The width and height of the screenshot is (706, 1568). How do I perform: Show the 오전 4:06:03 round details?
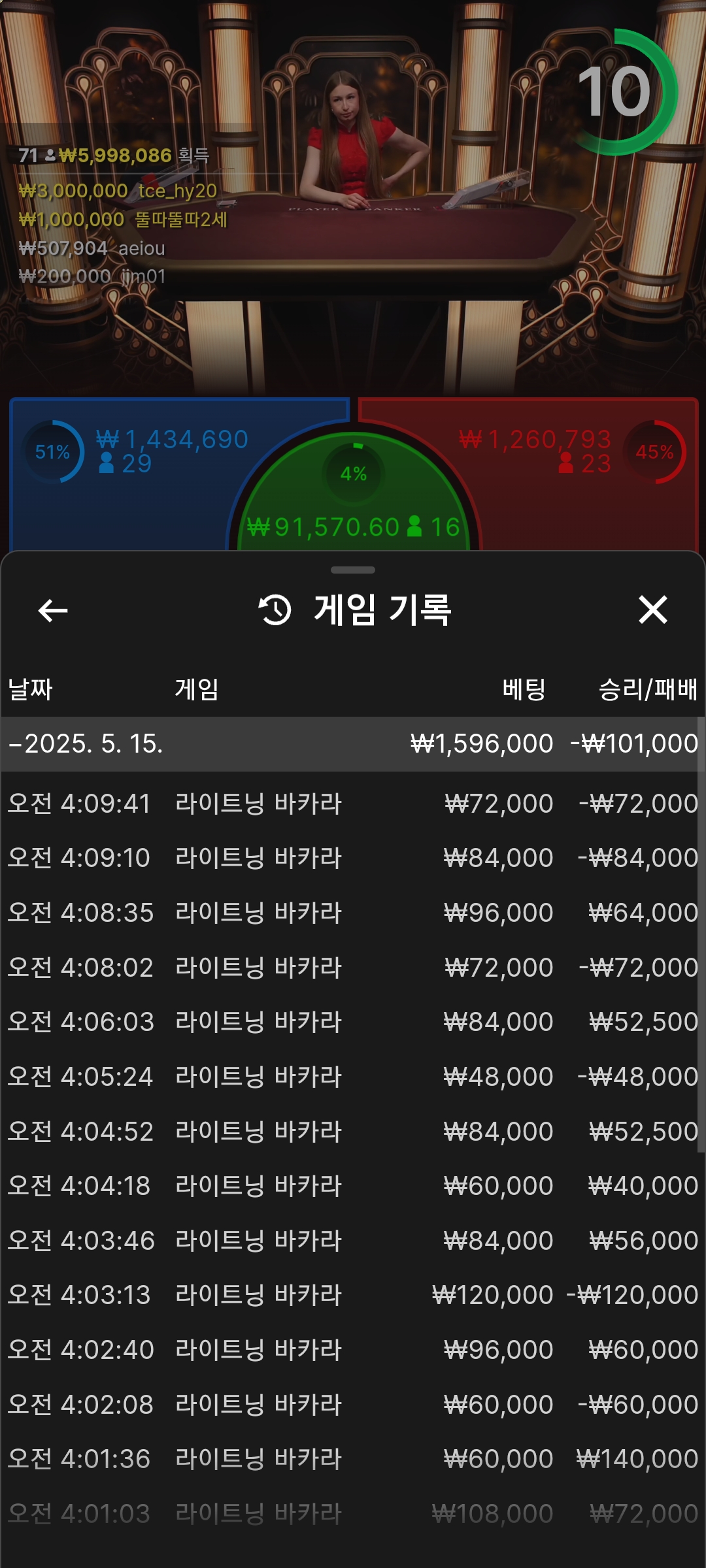point(353,1022)
